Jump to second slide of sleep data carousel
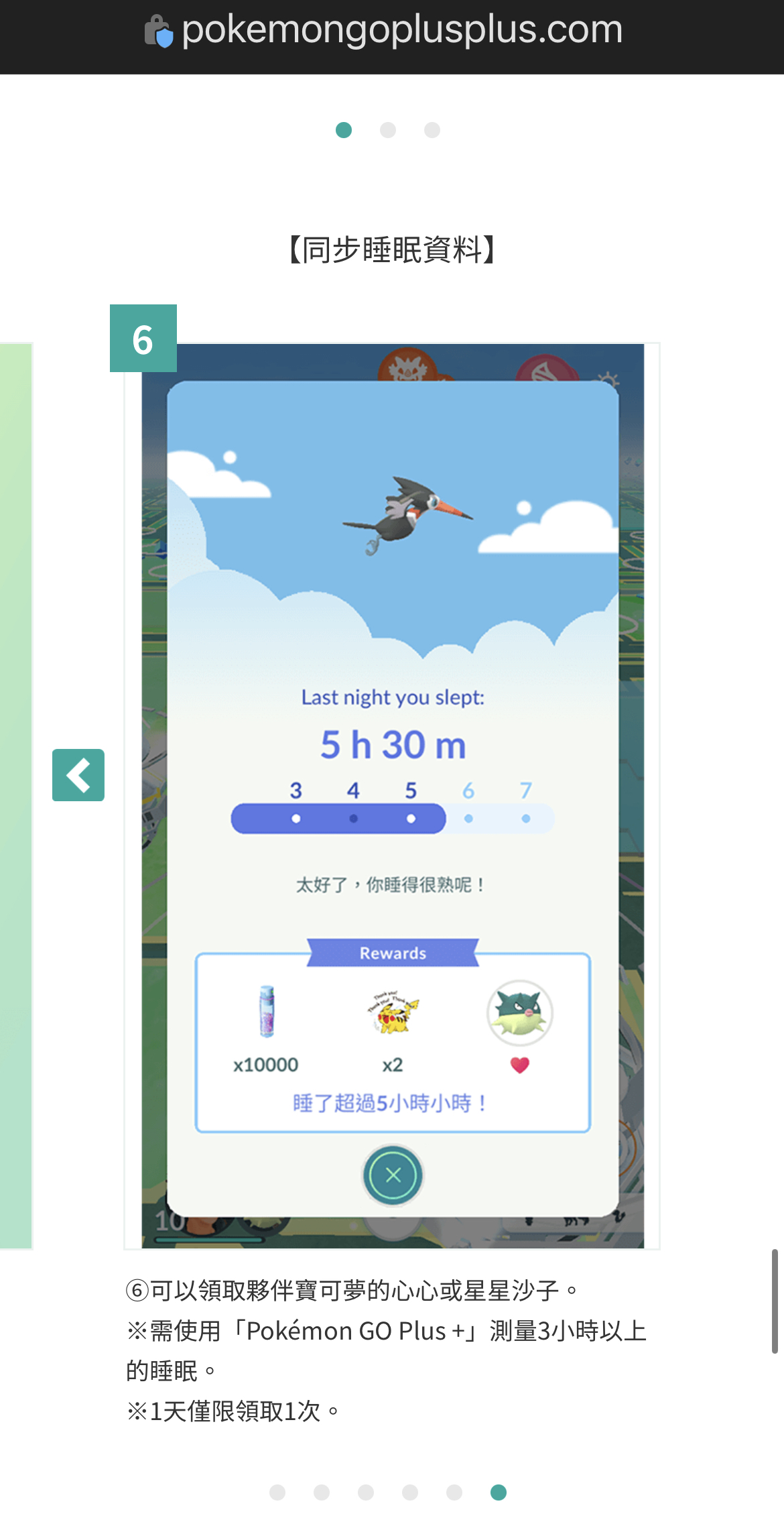 pos(322,1492)
